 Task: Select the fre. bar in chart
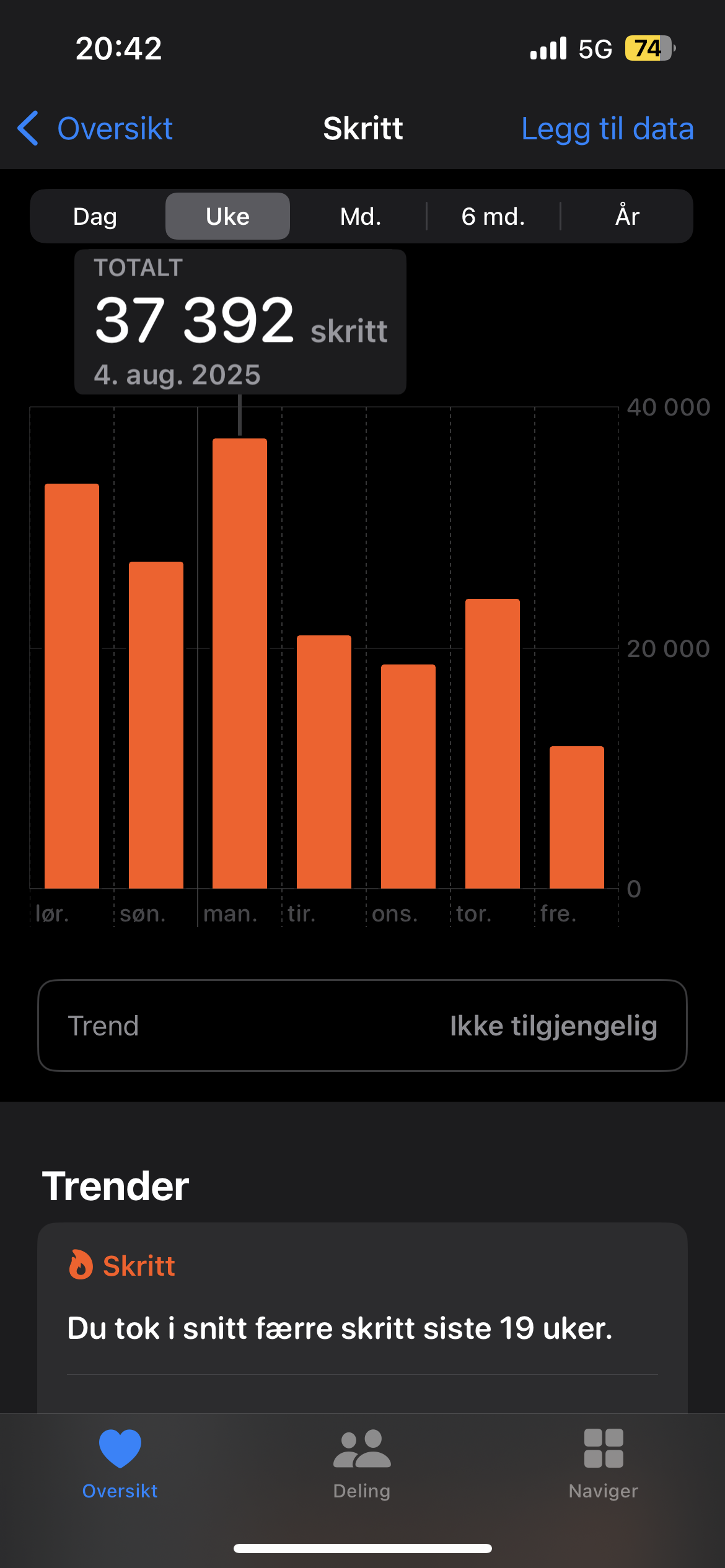(x=577, y=817)
